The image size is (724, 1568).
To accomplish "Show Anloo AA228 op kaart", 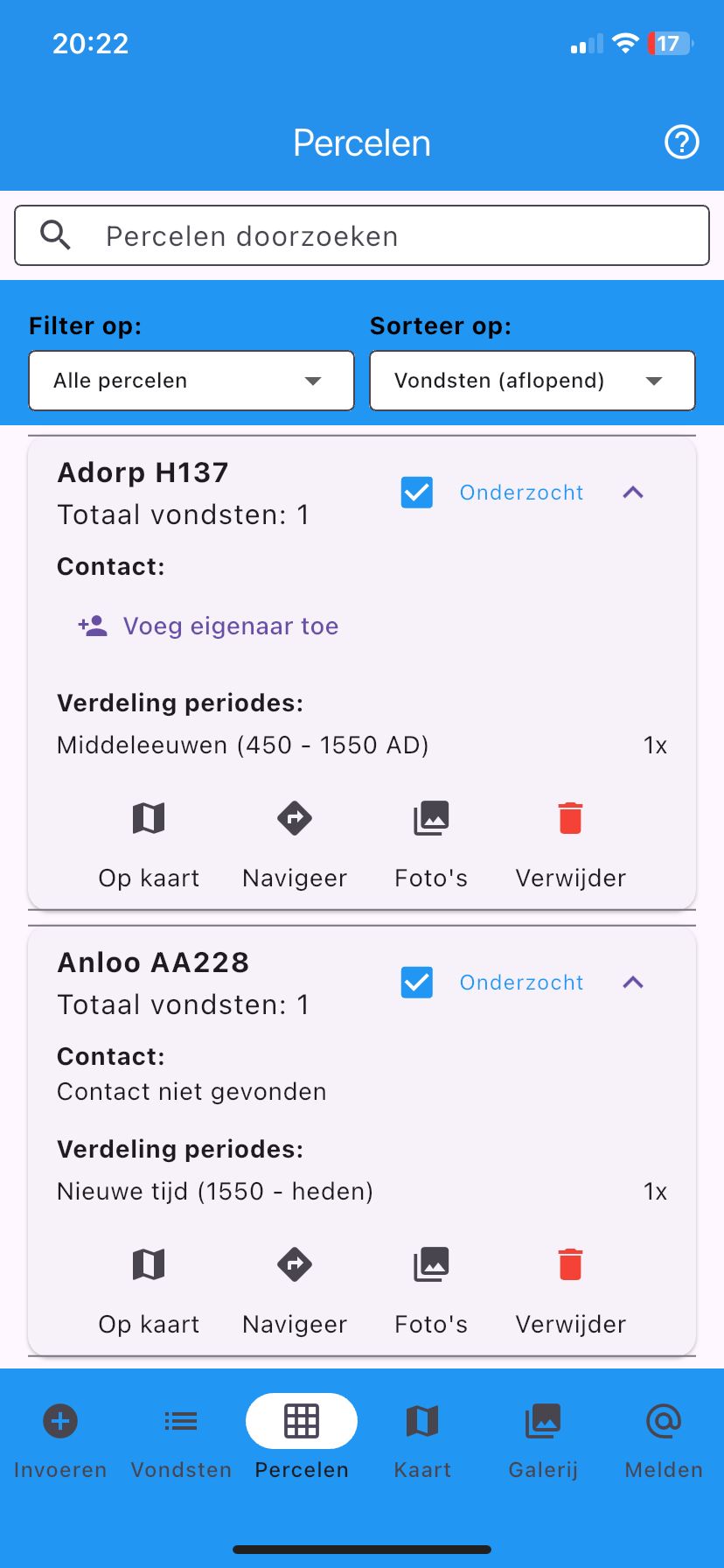I will coord(149,1288).
